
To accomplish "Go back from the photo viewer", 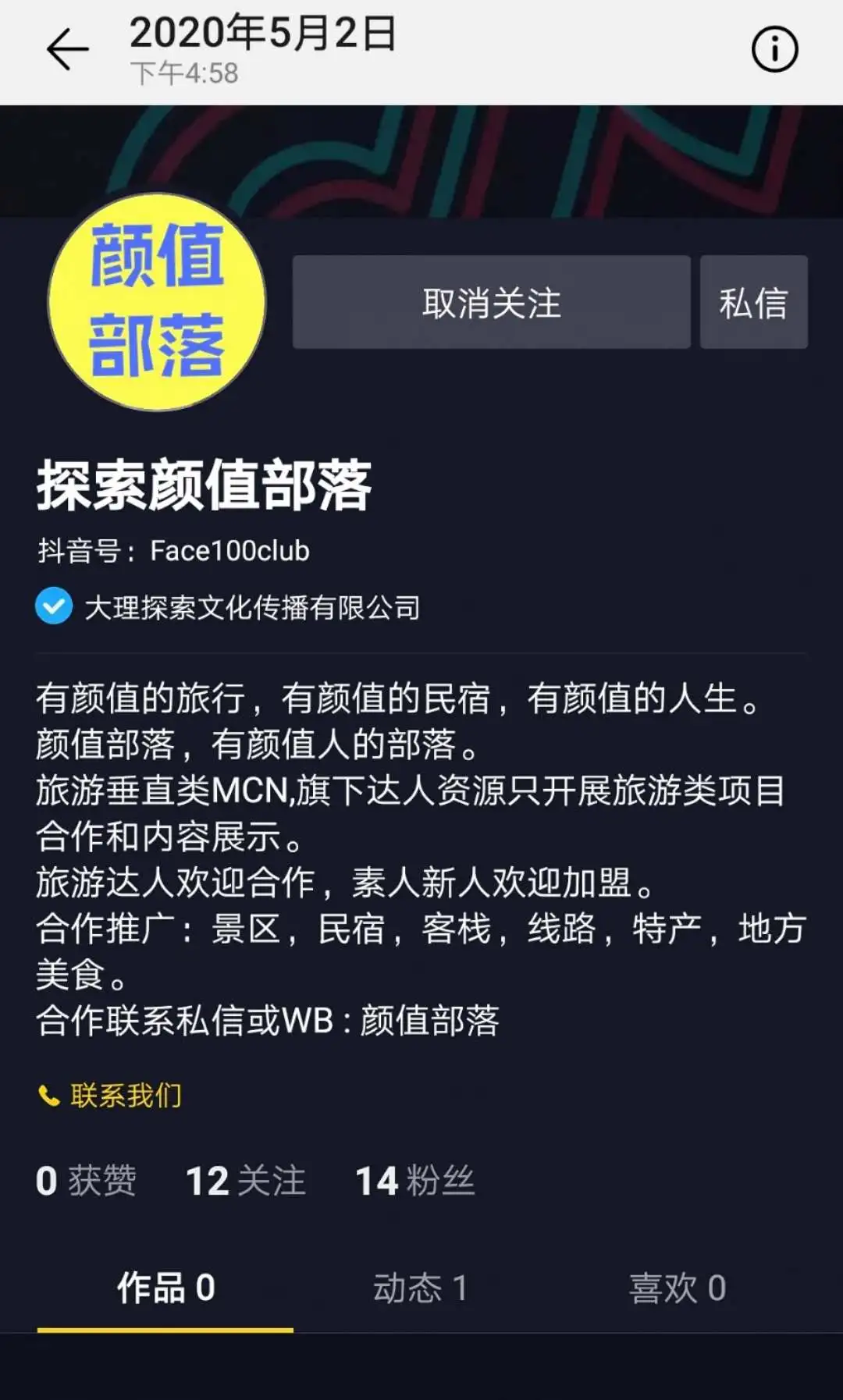I will [67, 50].
